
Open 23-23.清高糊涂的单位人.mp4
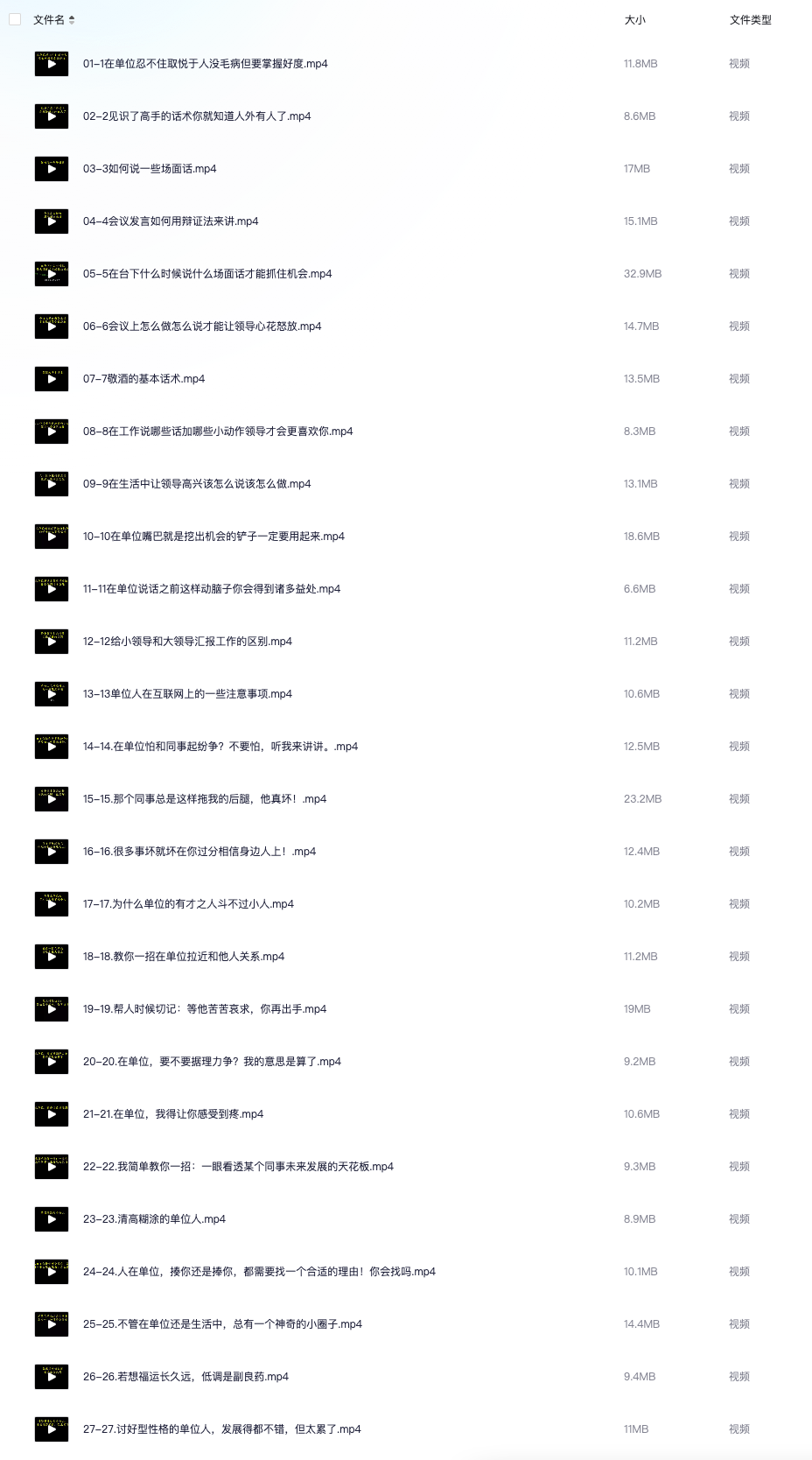click(x=154, y=1219)
